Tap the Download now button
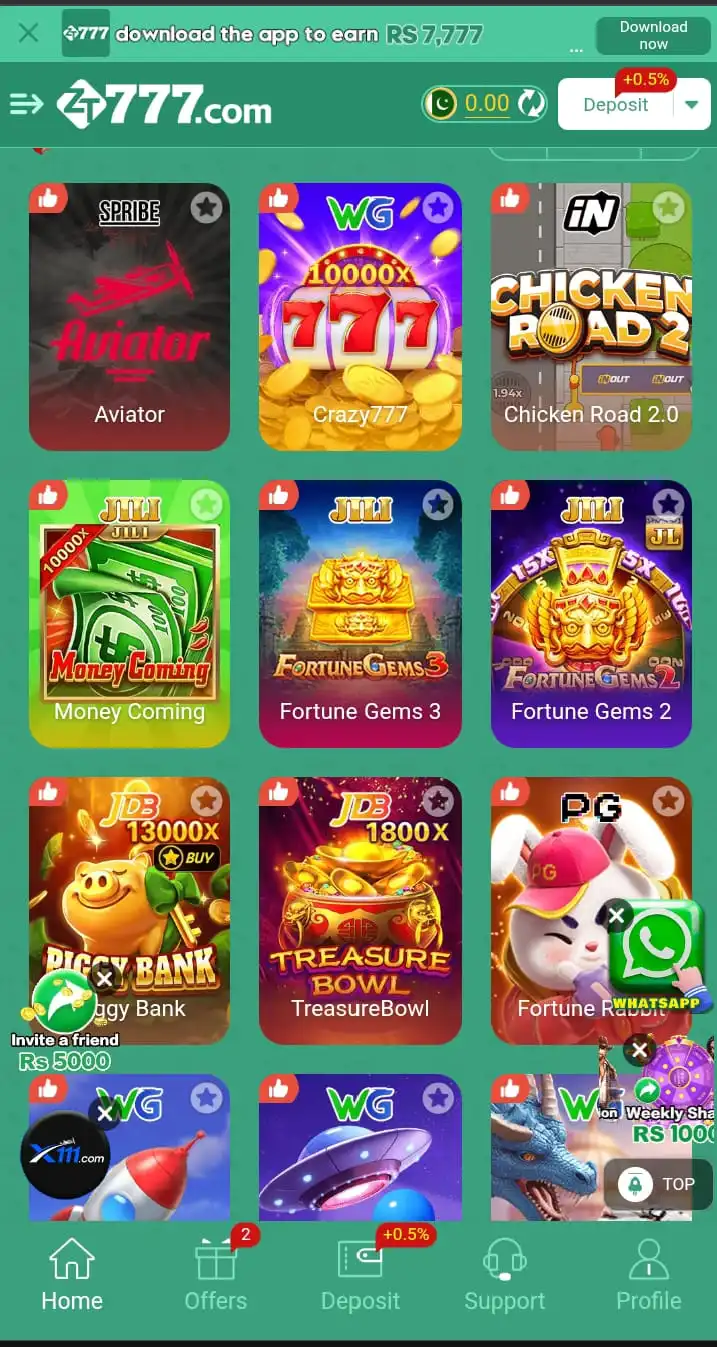 coord(653,36)
